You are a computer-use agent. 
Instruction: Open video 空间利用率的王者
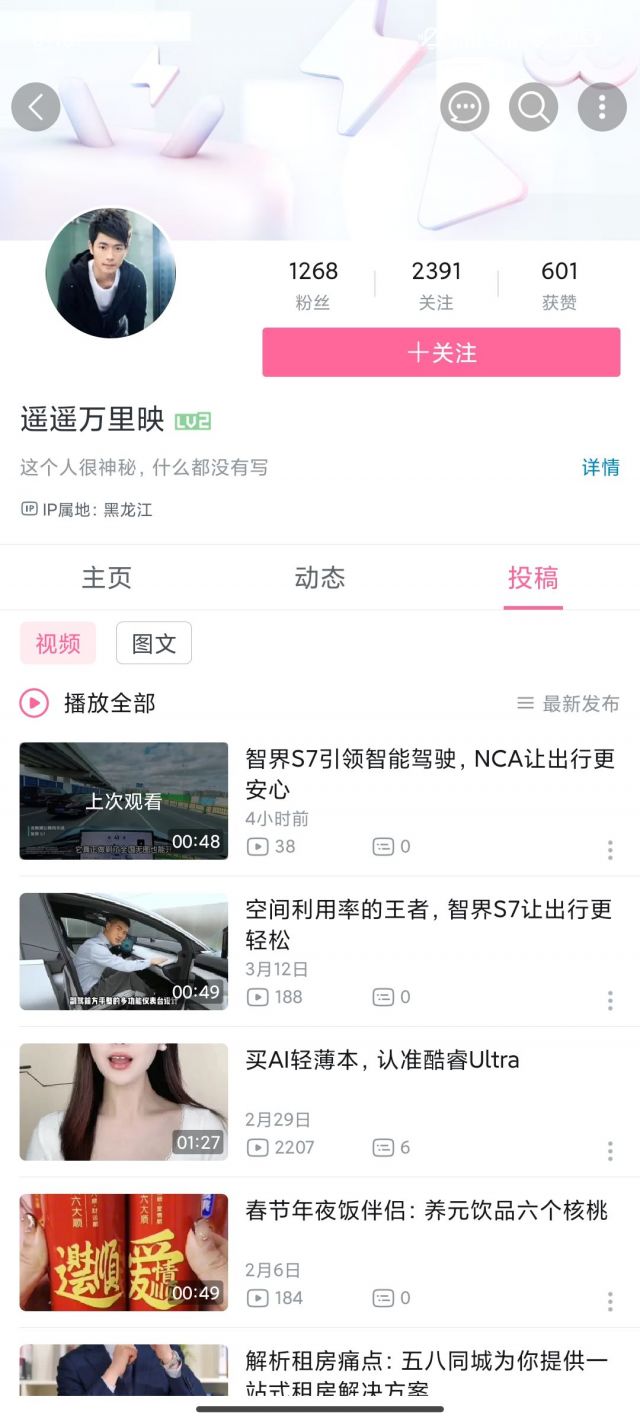428,924
